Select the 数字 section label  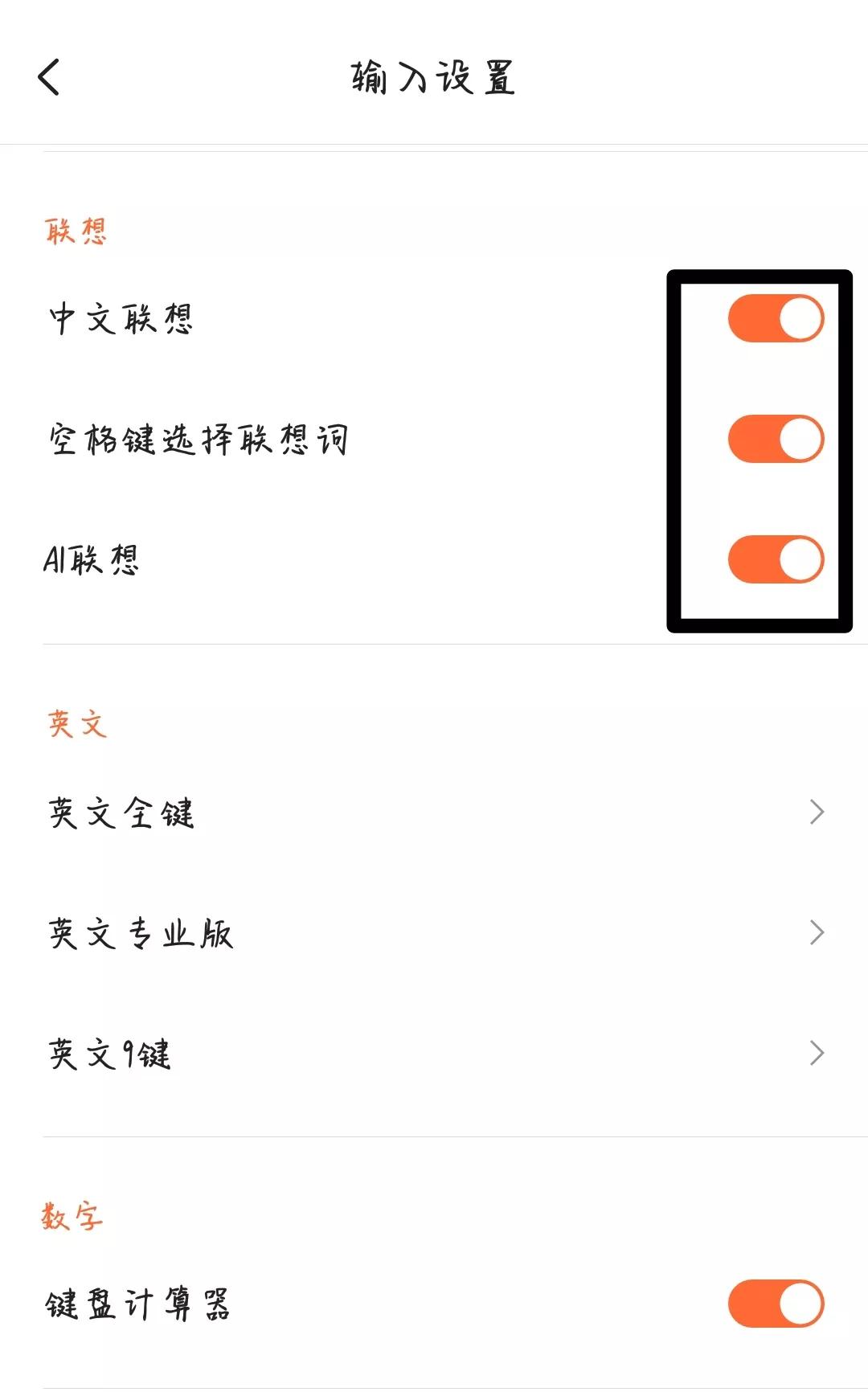tap(72, 1216)
